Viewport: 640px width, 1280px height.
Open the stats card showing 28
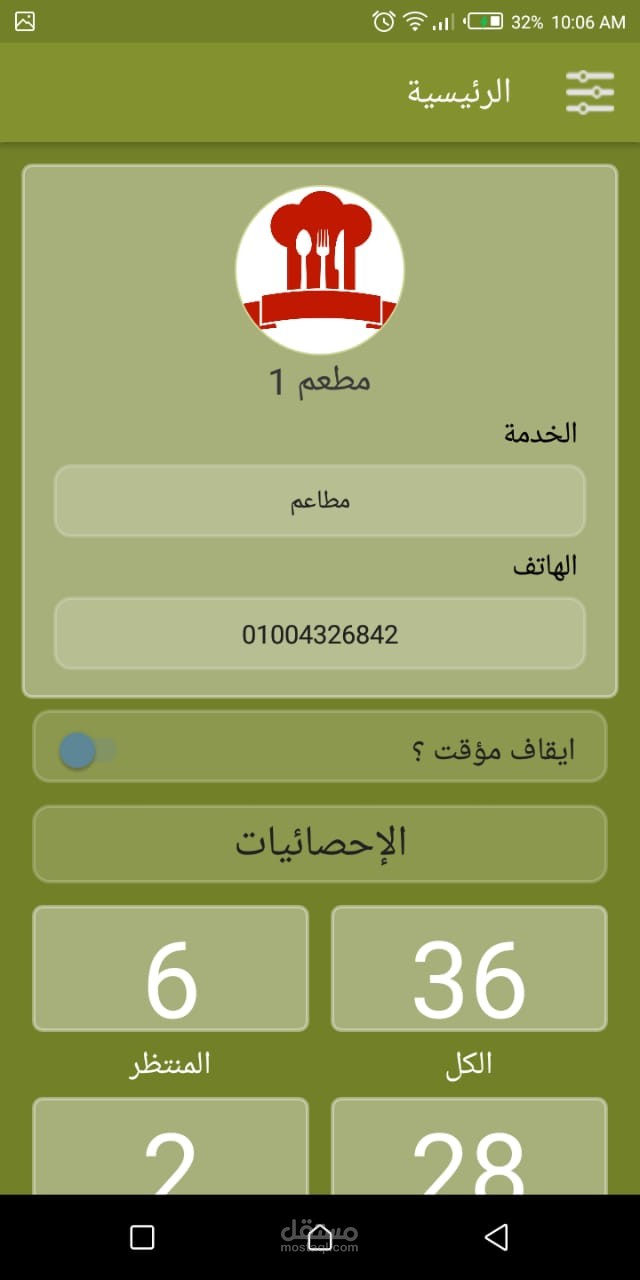pyautogui.click(x=468, y=1148)
